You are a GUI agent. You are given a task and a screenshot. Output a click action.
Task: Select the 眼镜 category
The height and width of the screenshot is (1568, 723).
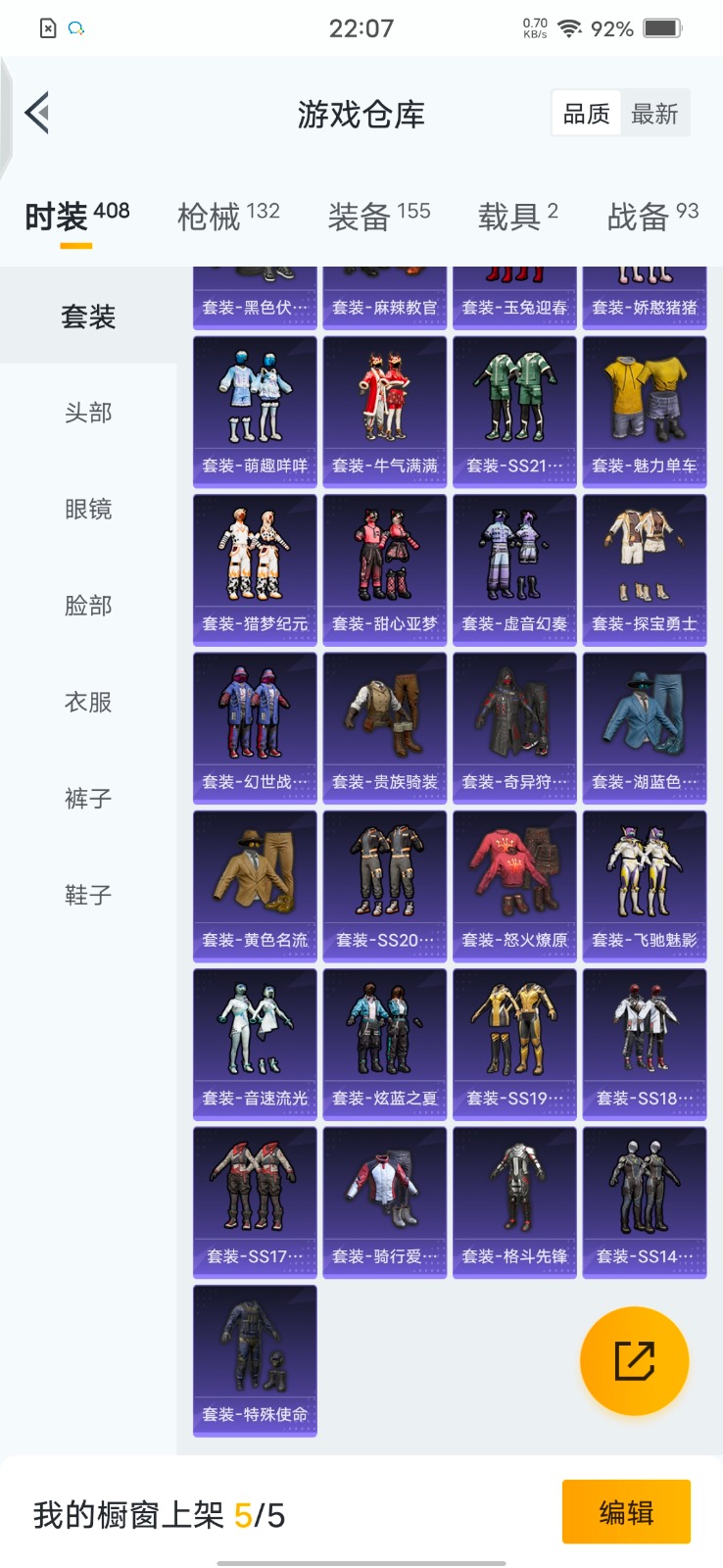point(88,509)
